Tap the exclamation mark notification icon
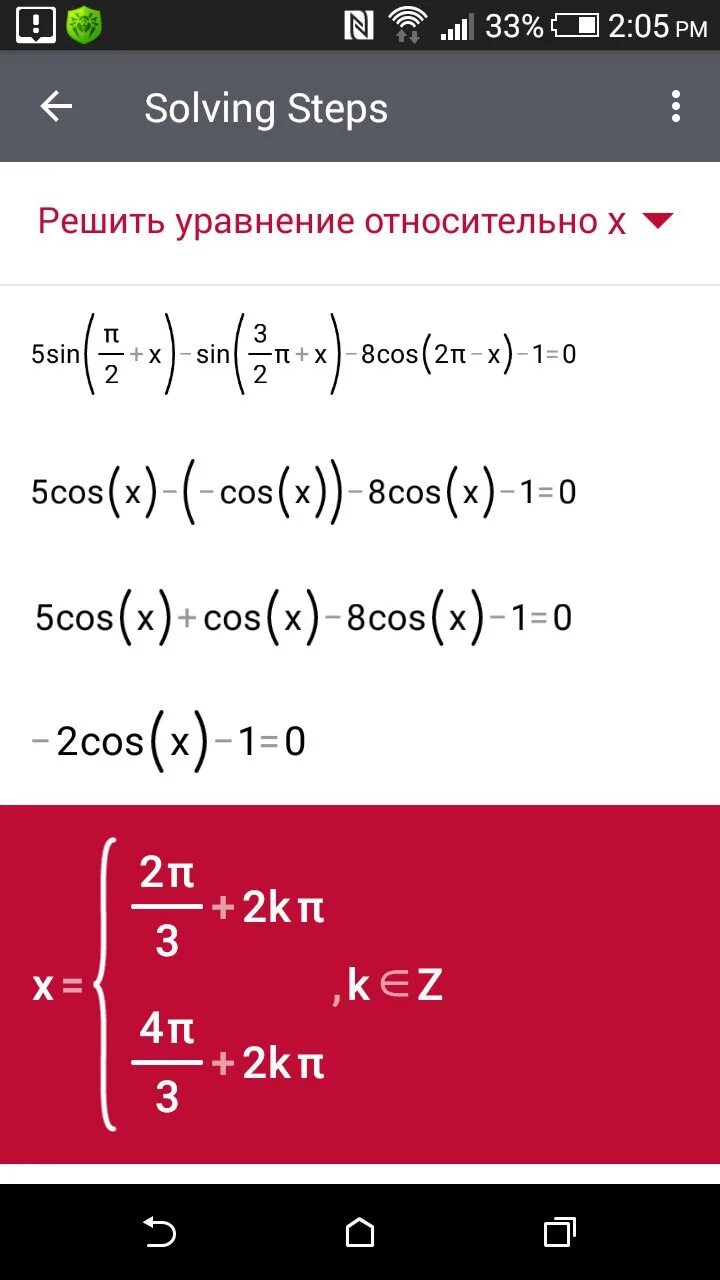This screenshot has width=720, height=1280. 34,25
